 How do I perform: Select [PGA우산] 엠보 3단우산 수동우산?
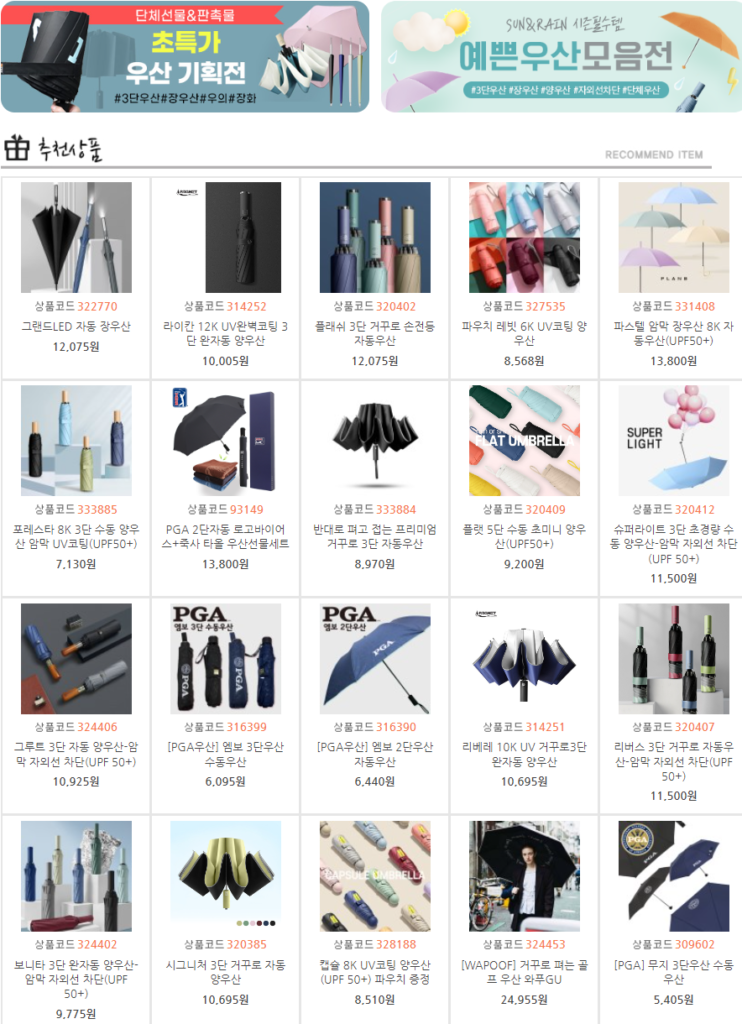225,659
